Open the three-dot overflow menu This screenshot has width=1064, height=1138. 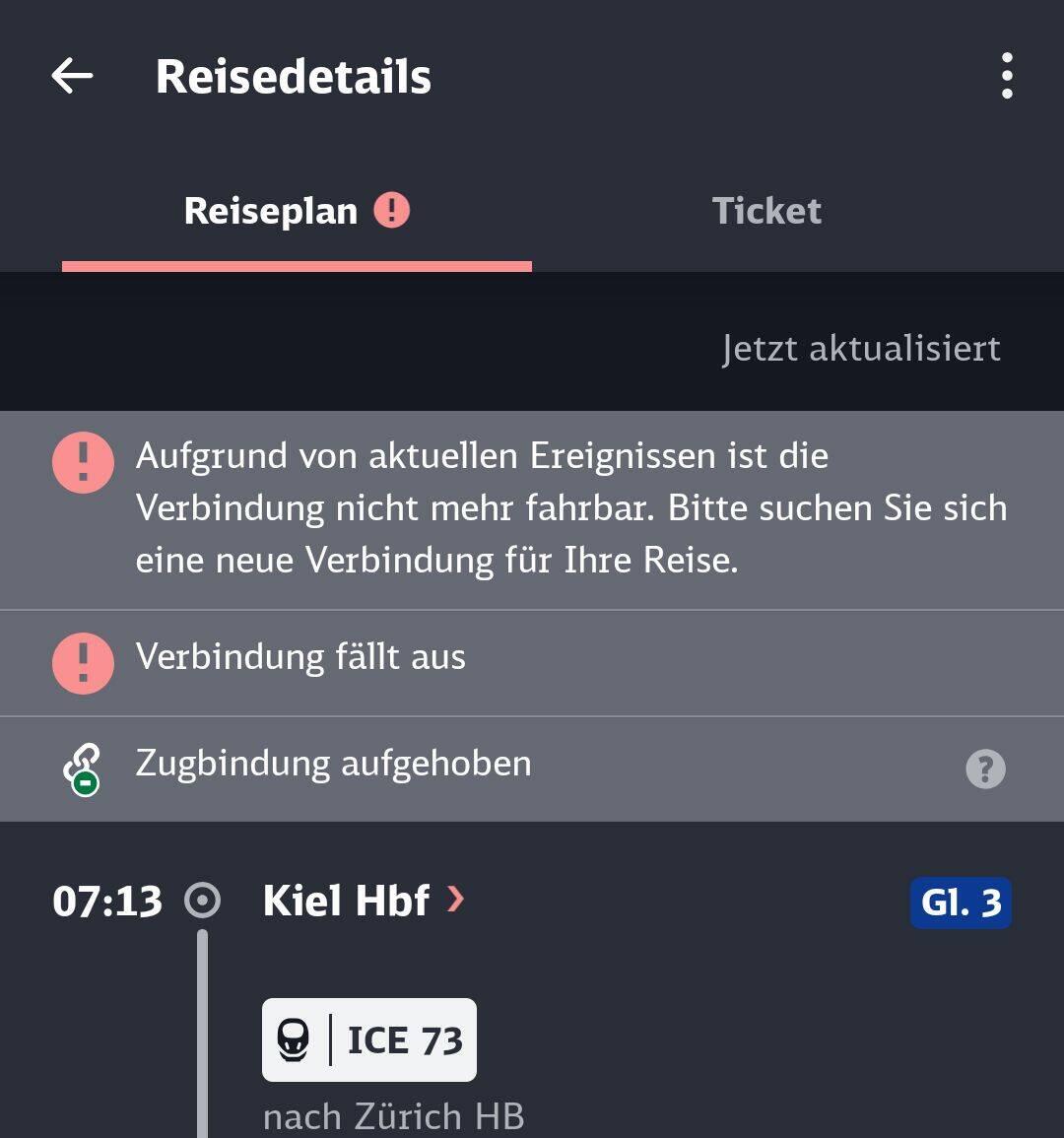coord(1006,76)
